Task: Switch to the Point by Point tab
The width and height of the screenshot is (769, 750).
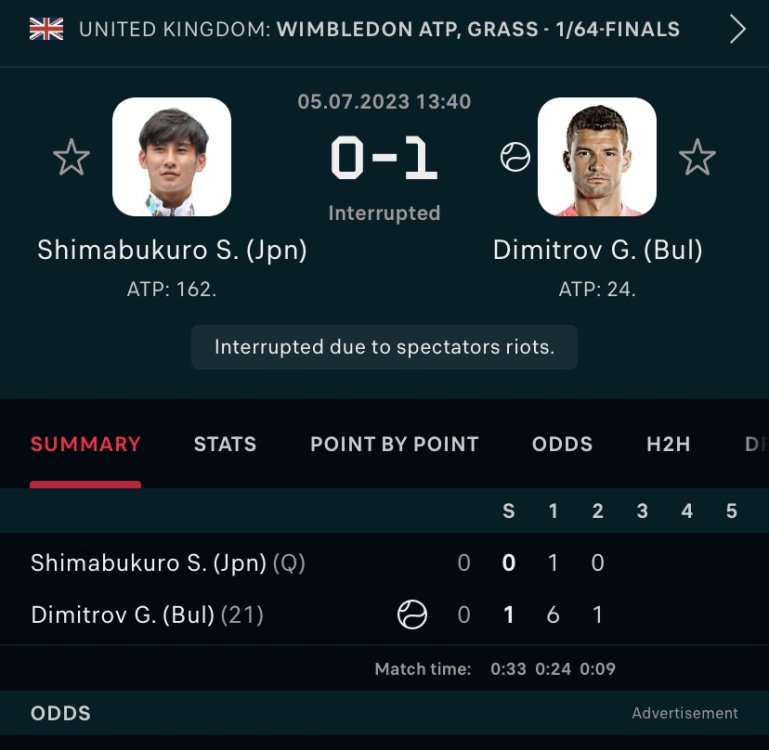Action: tap(394, 444)
